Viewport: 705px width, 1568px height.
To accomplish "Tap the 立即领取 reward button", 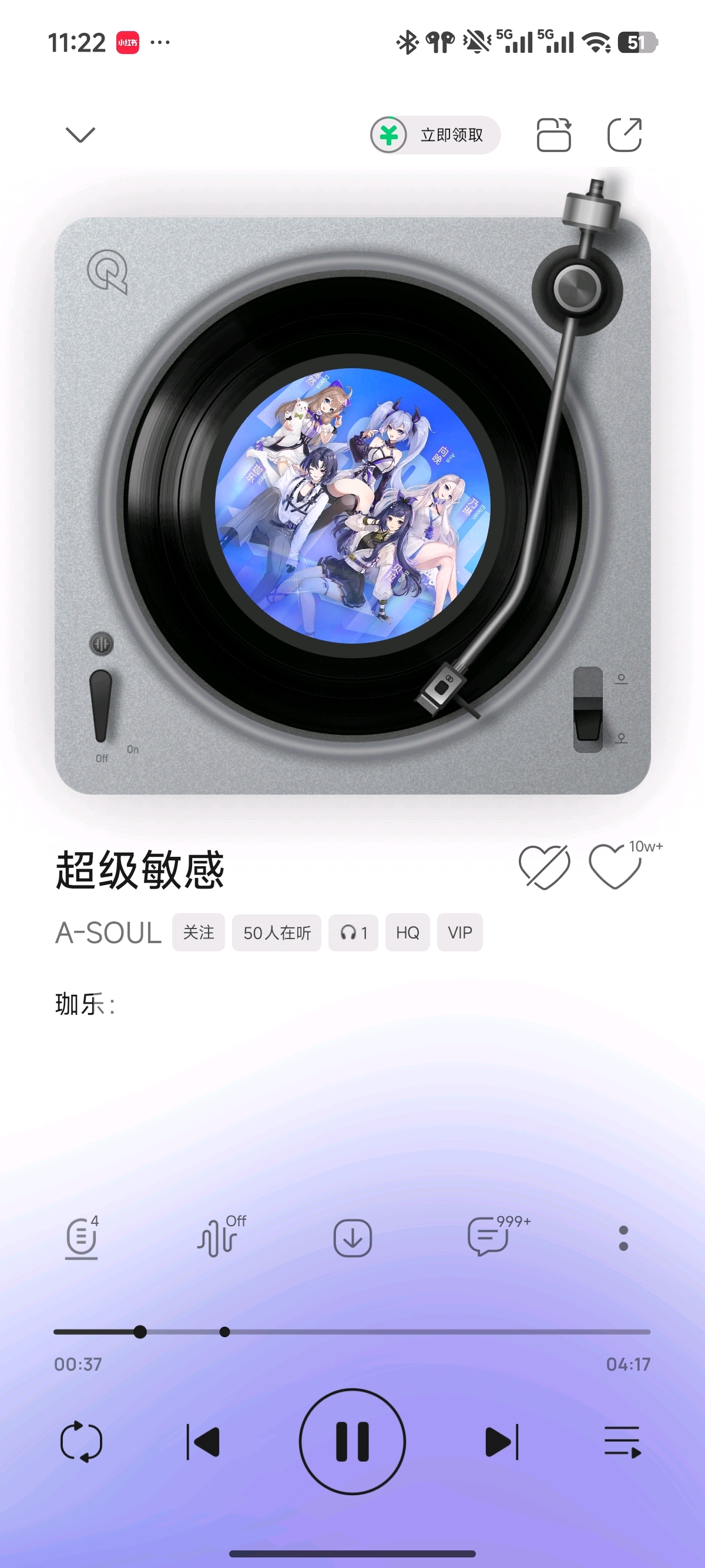I will pos(435,134).
